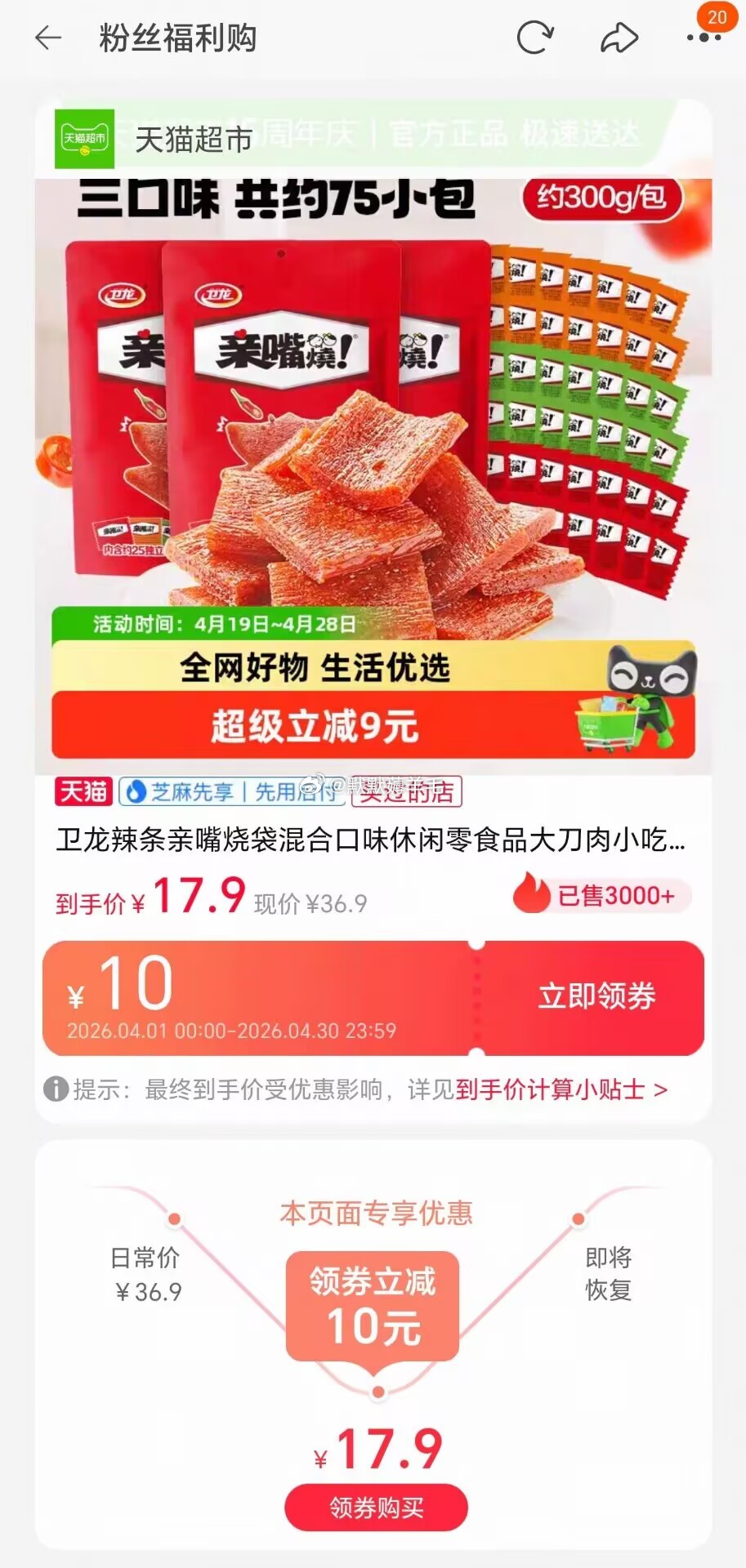This screenshot has width=746, height=1568.
Task: Tap 立即领券 to claim ¥10 coupon
Action: pos(596,996)
